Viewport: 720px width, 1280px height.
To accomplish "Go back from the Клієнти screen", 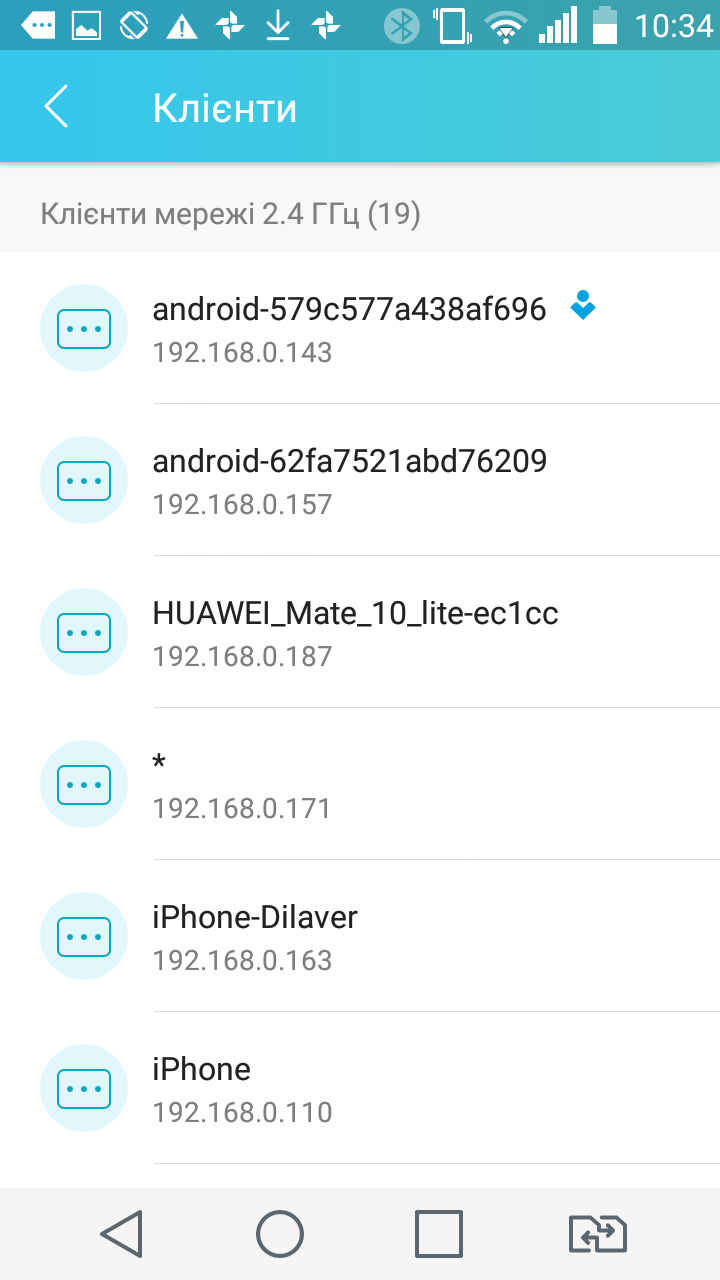I will pos(57,107).
